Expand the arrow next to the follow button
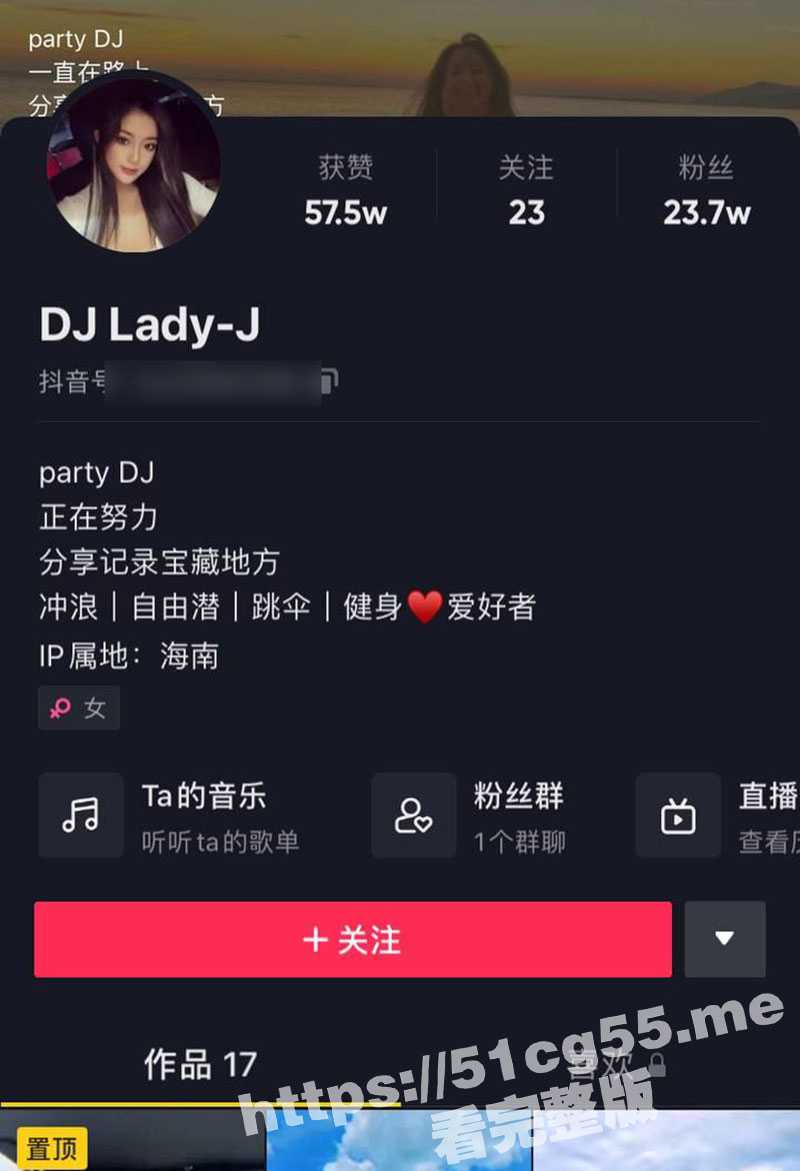This screenshot has width=800, height=1171. point(725,939)
